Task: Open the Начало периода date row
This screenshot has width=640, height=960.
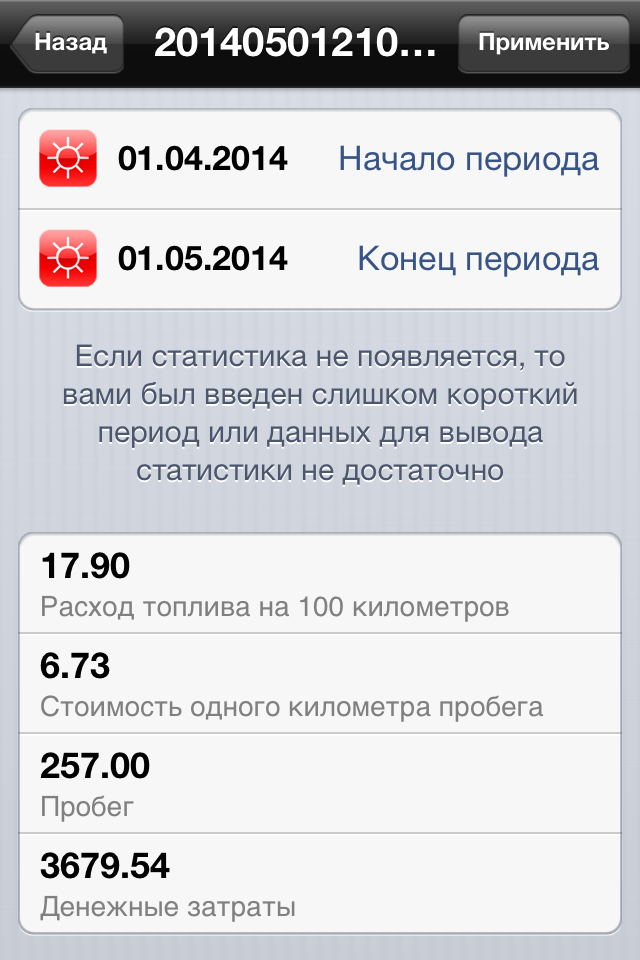Action: [x=320, y=159]
